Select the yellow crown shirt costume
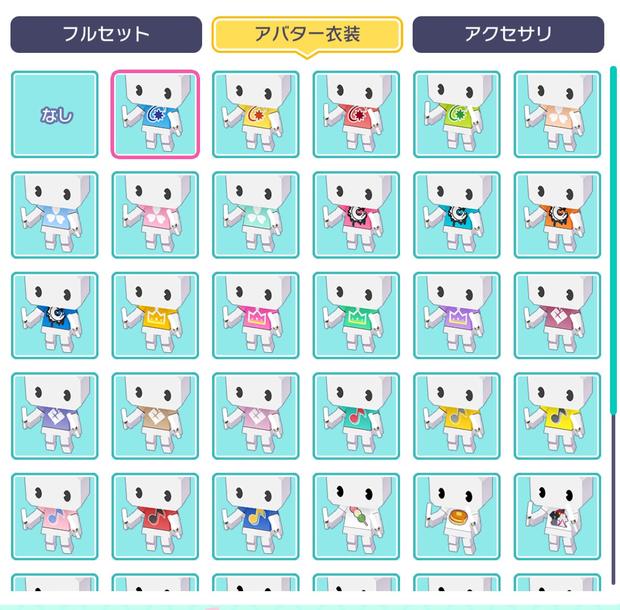Viewport: 620px width, 610px height. [155, 315]
